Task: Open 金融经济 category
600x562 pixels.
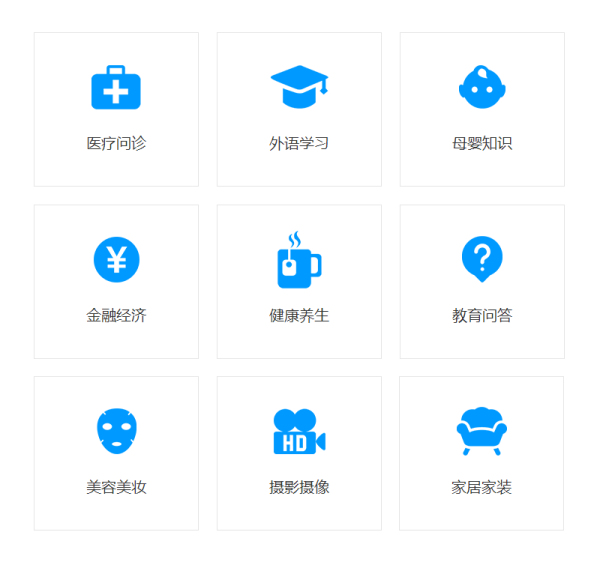Action: (116, 281)
